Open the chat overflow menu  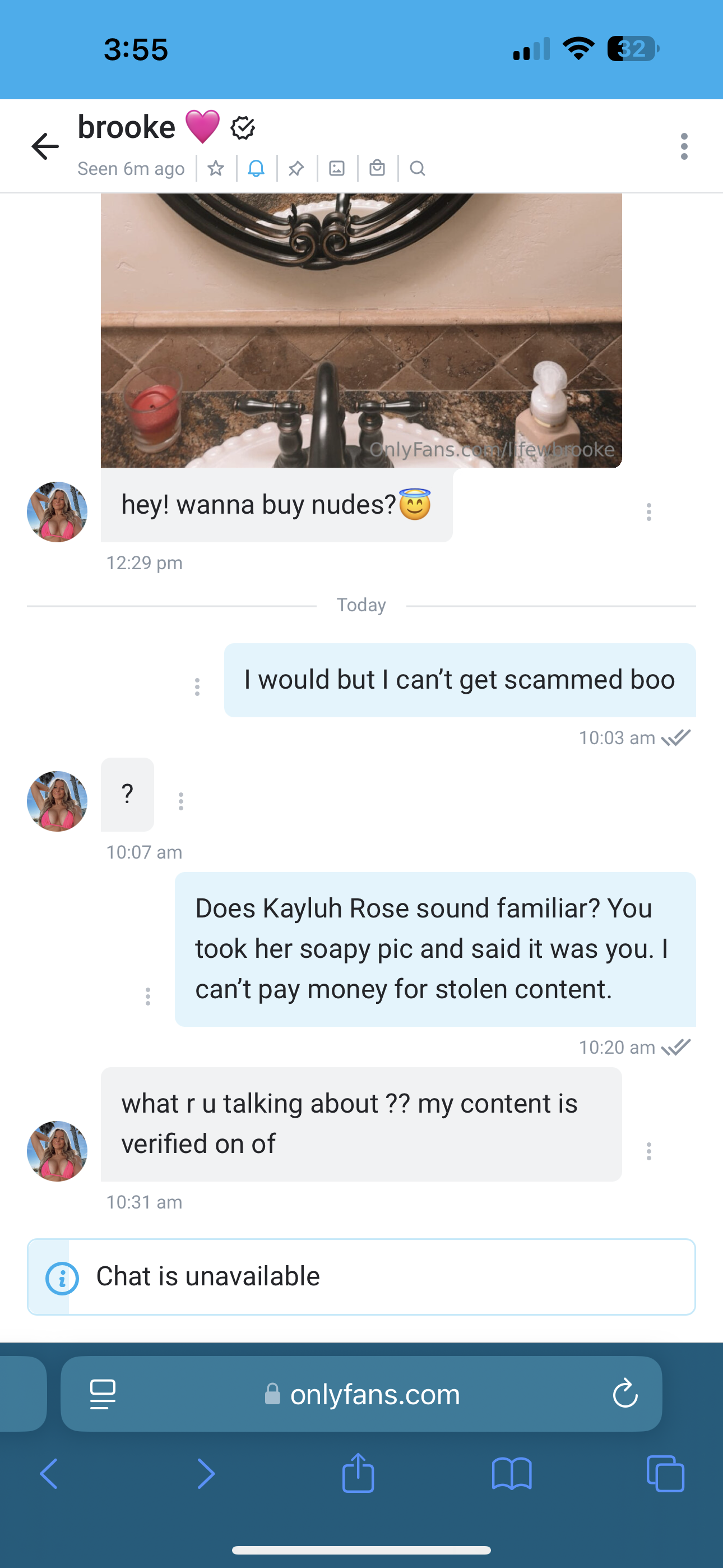[684, 147]
